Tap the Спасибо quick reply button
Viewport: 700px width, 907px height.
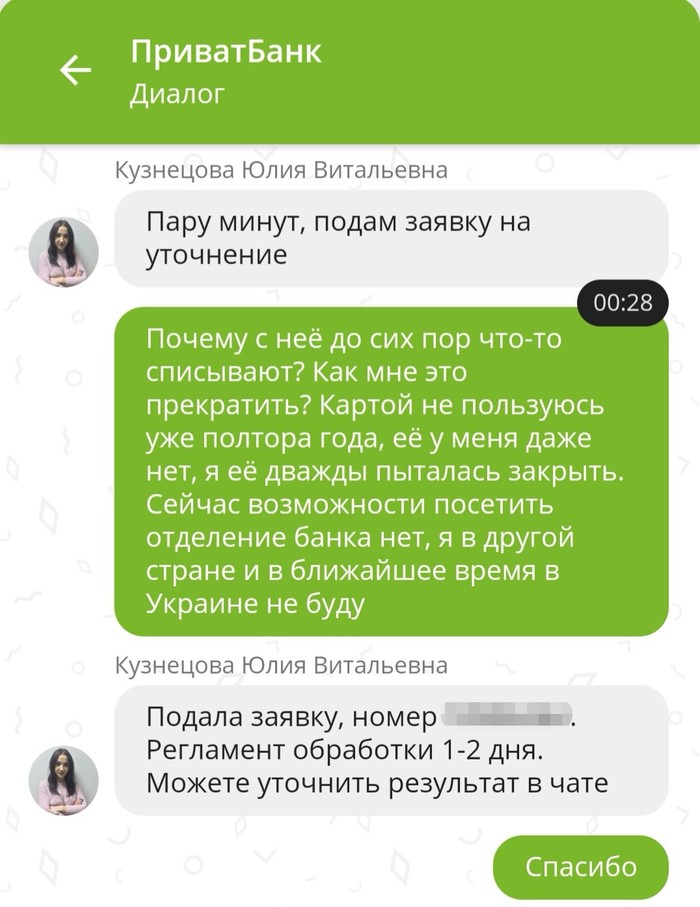(x=580, y=866)
